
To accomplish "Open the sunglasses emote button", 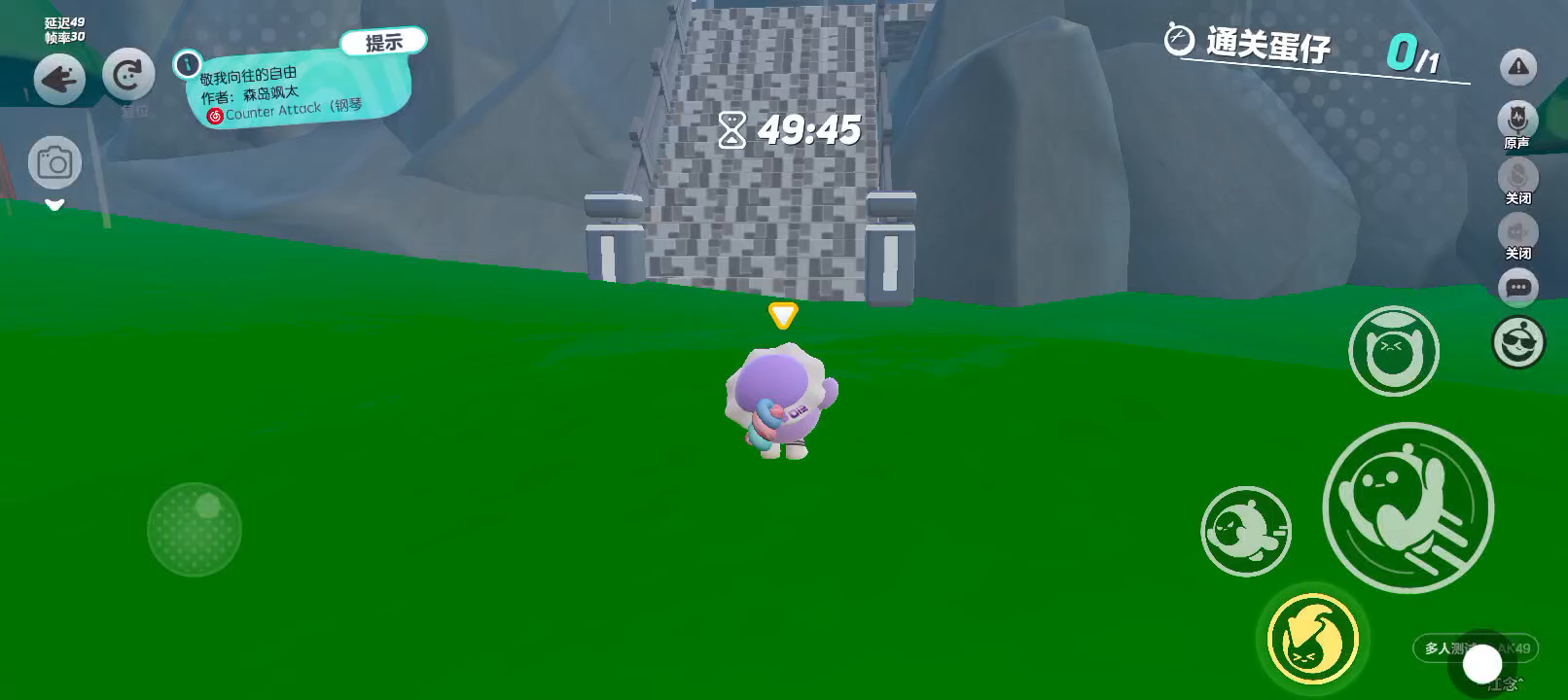I will pos(1518,342).
